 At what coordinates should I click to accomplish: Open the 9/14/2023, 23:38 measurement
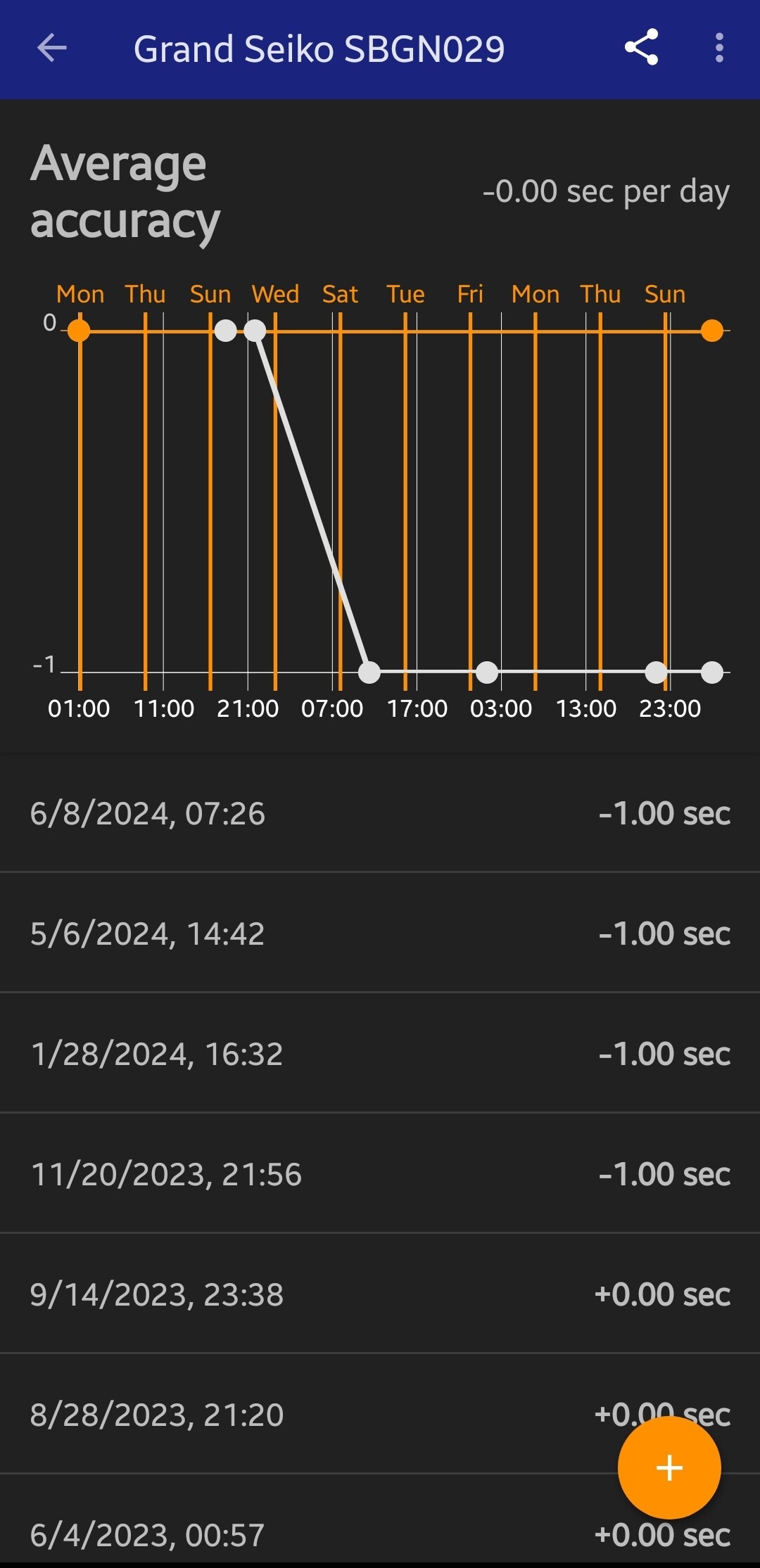[380, 1294]
